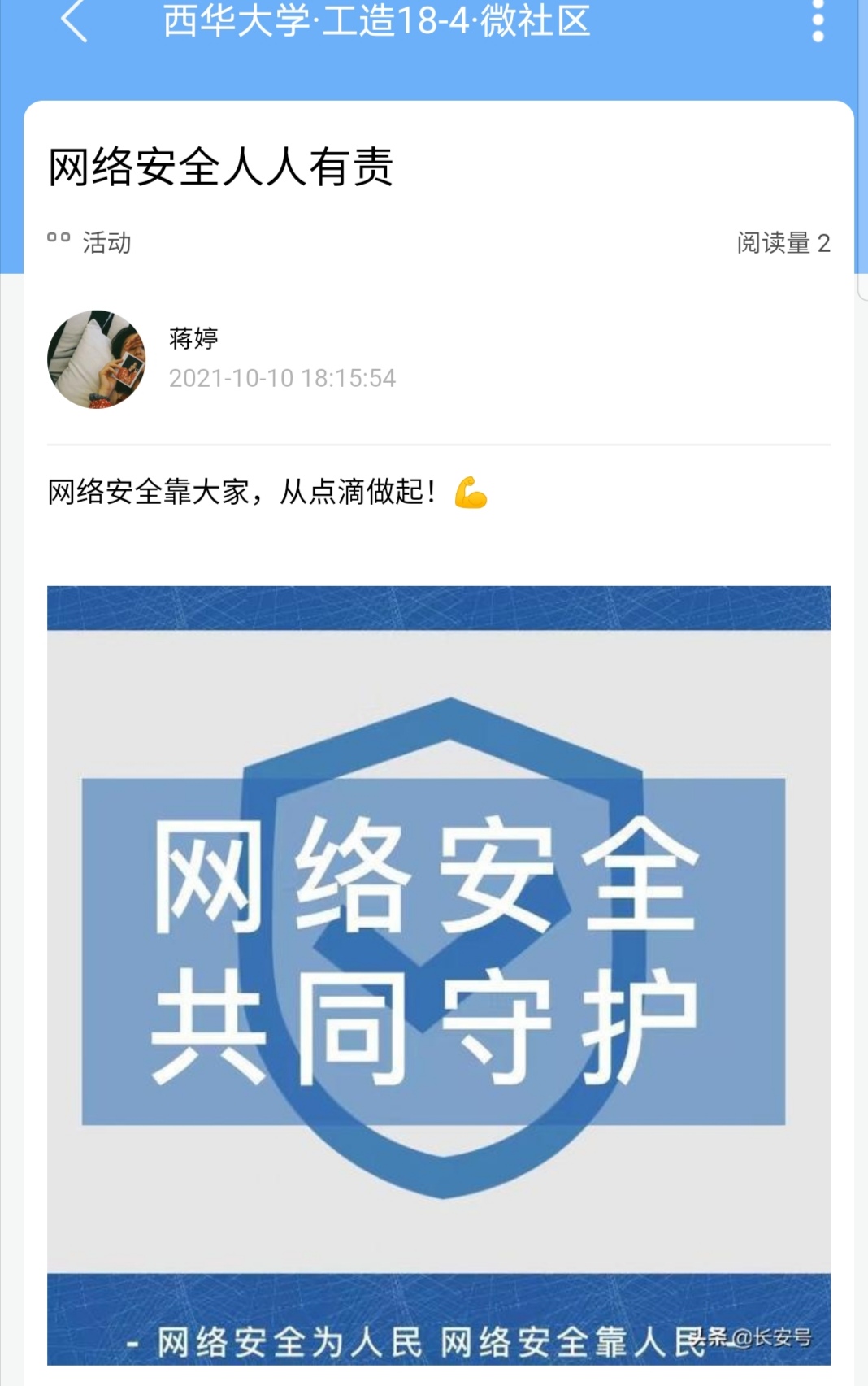The image size is (868, 1386).
Task: Go back using the top-left arrow
Action: coord(74,20)
